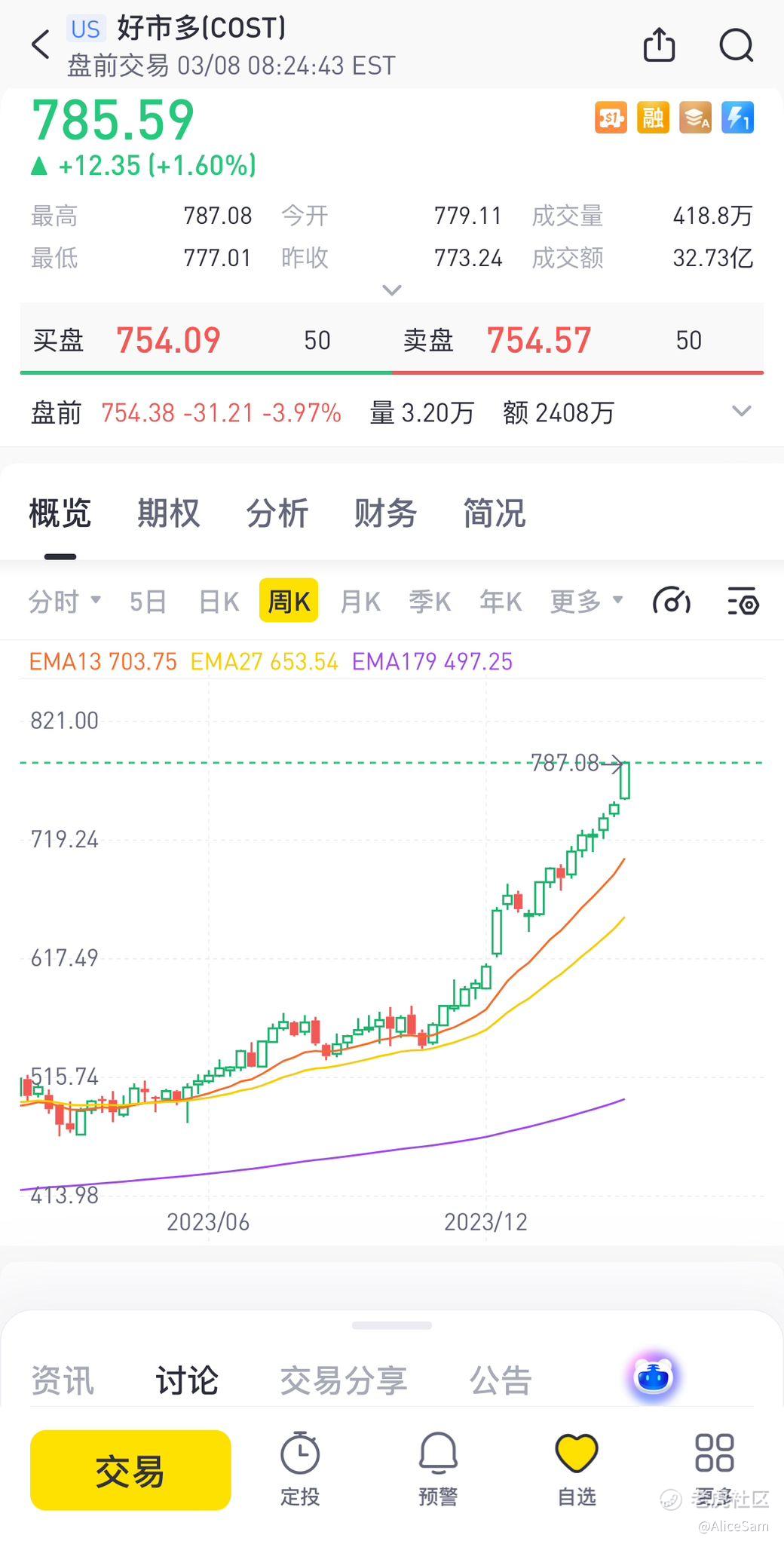
Task: Toggle the EMA13 indicator label
Action: point(102,661)
